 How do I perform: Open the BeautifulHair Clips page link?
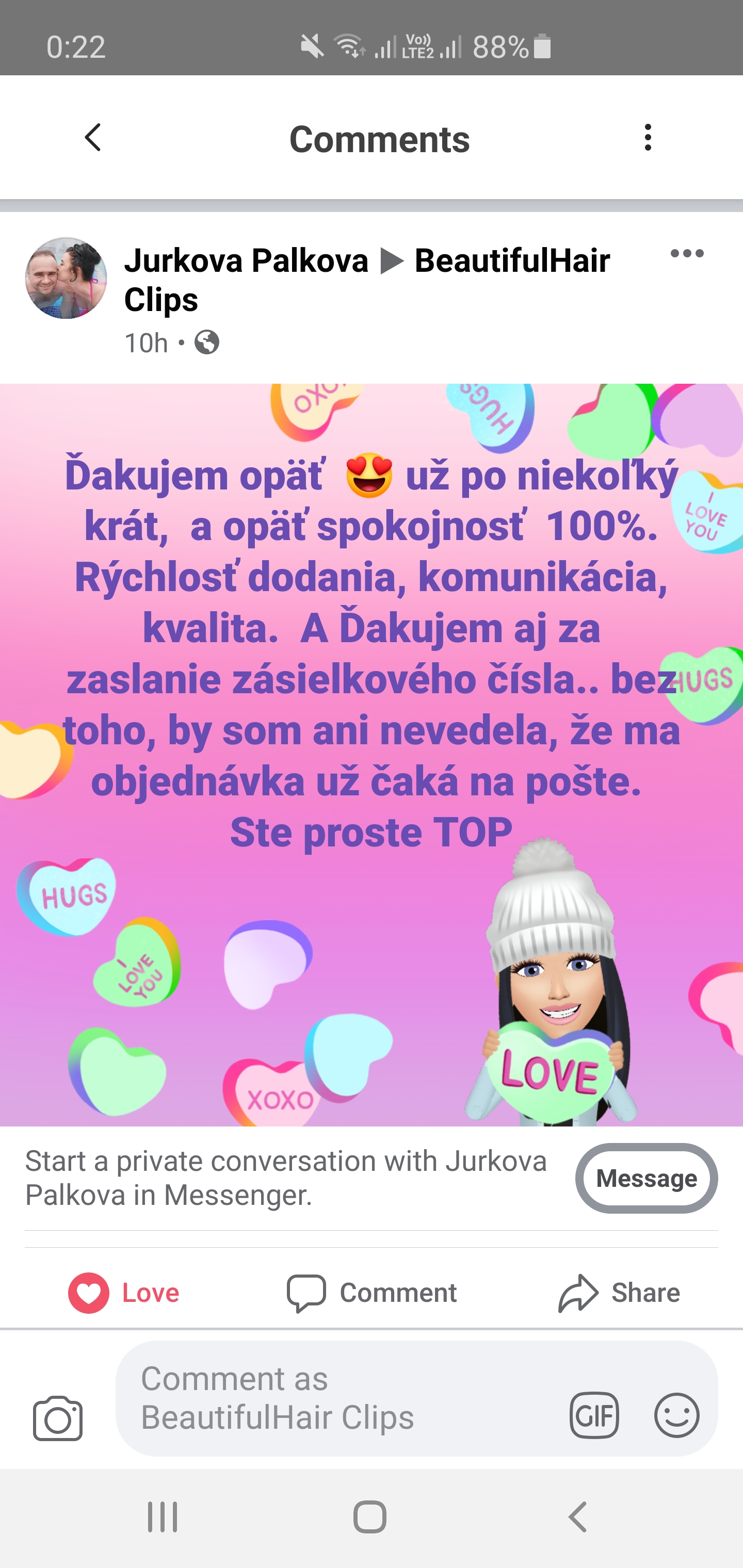point(367,280)
